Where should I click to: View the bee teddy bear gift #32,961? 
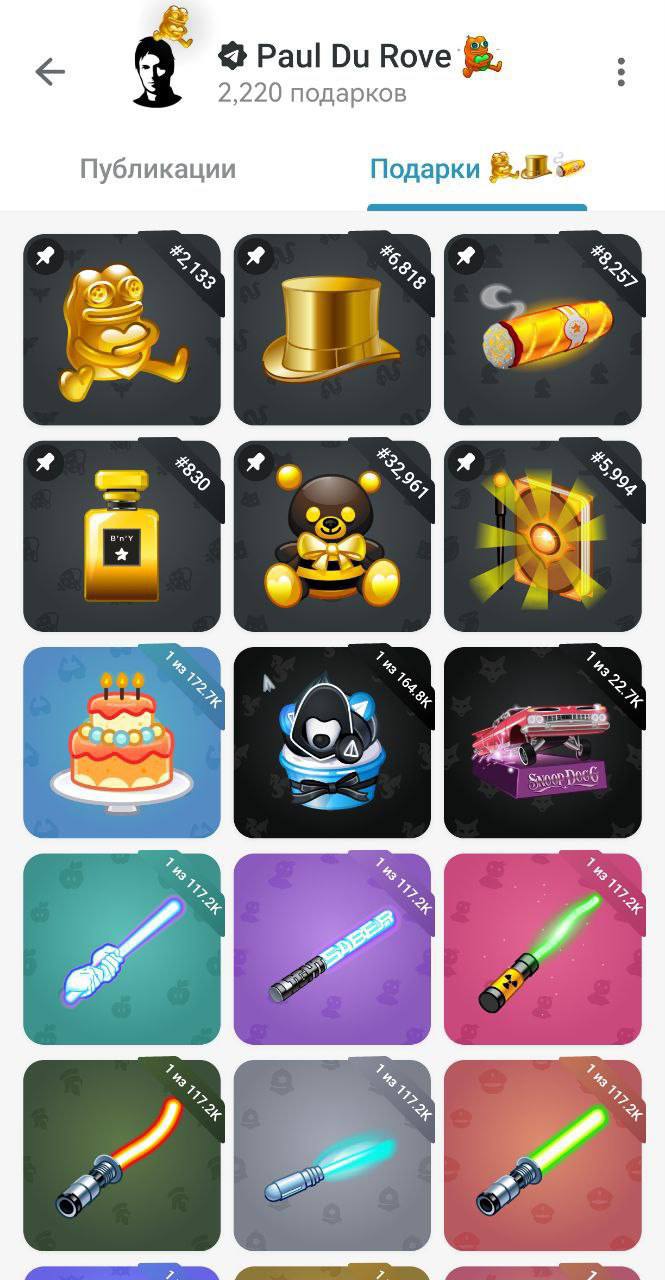click(x=332, y=536)
